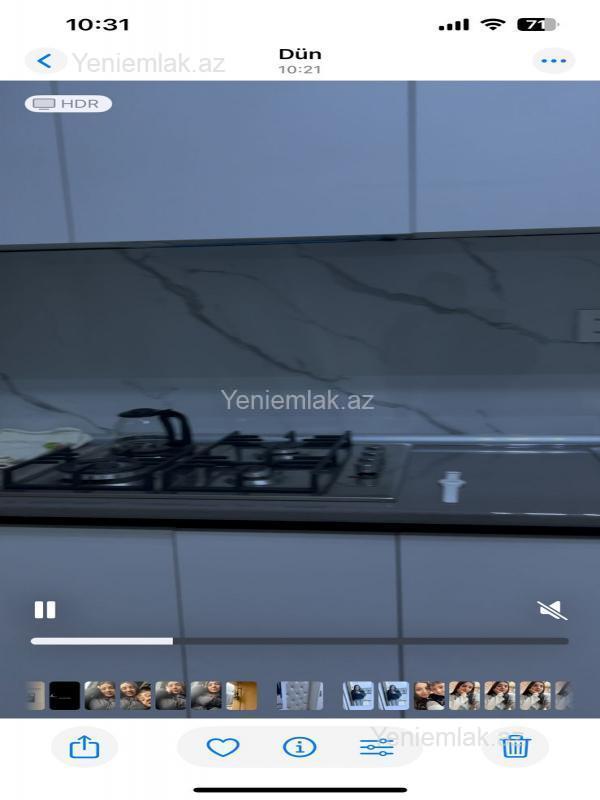Unmute the video sound
Screen dimensions: 600x800
tap(552, 610)
